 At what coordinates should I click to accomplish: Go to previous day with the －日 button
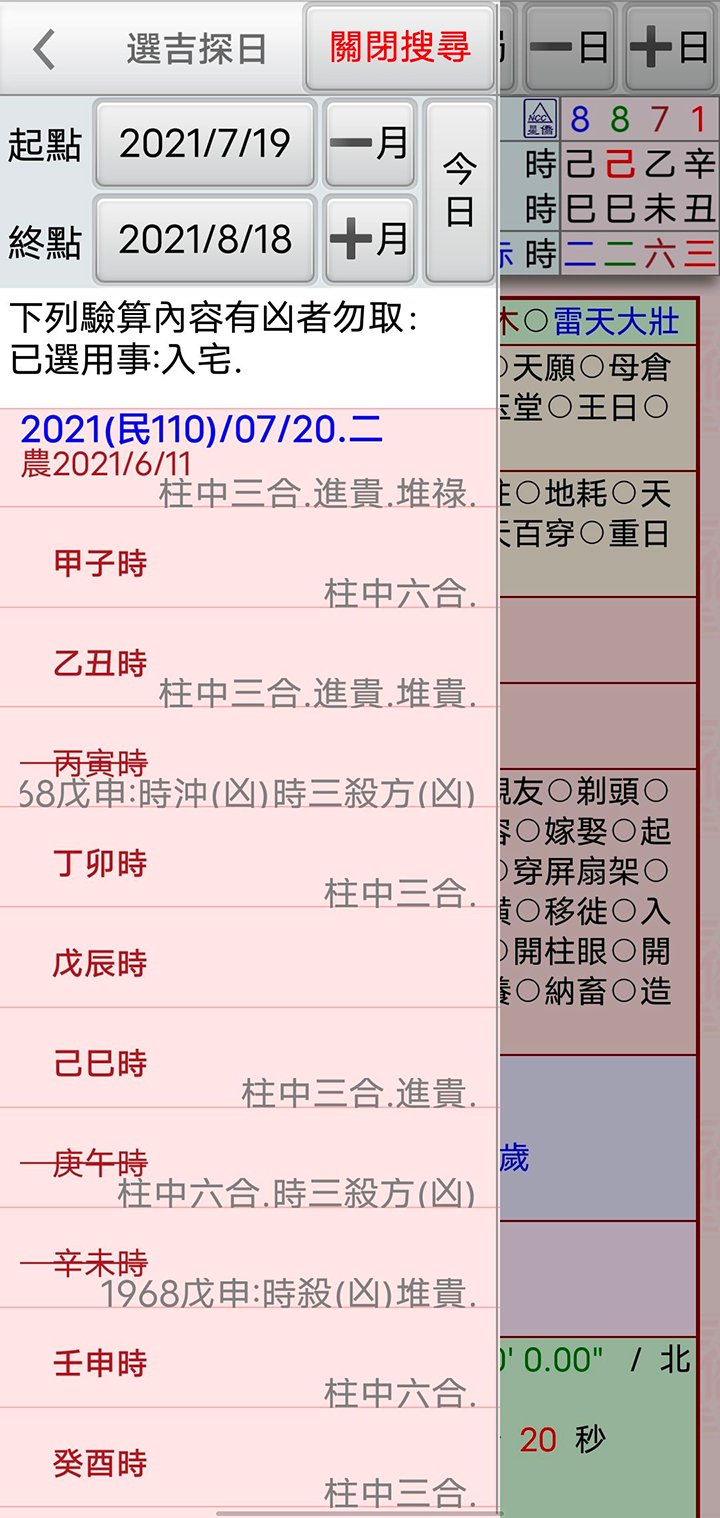pos(571,48)
